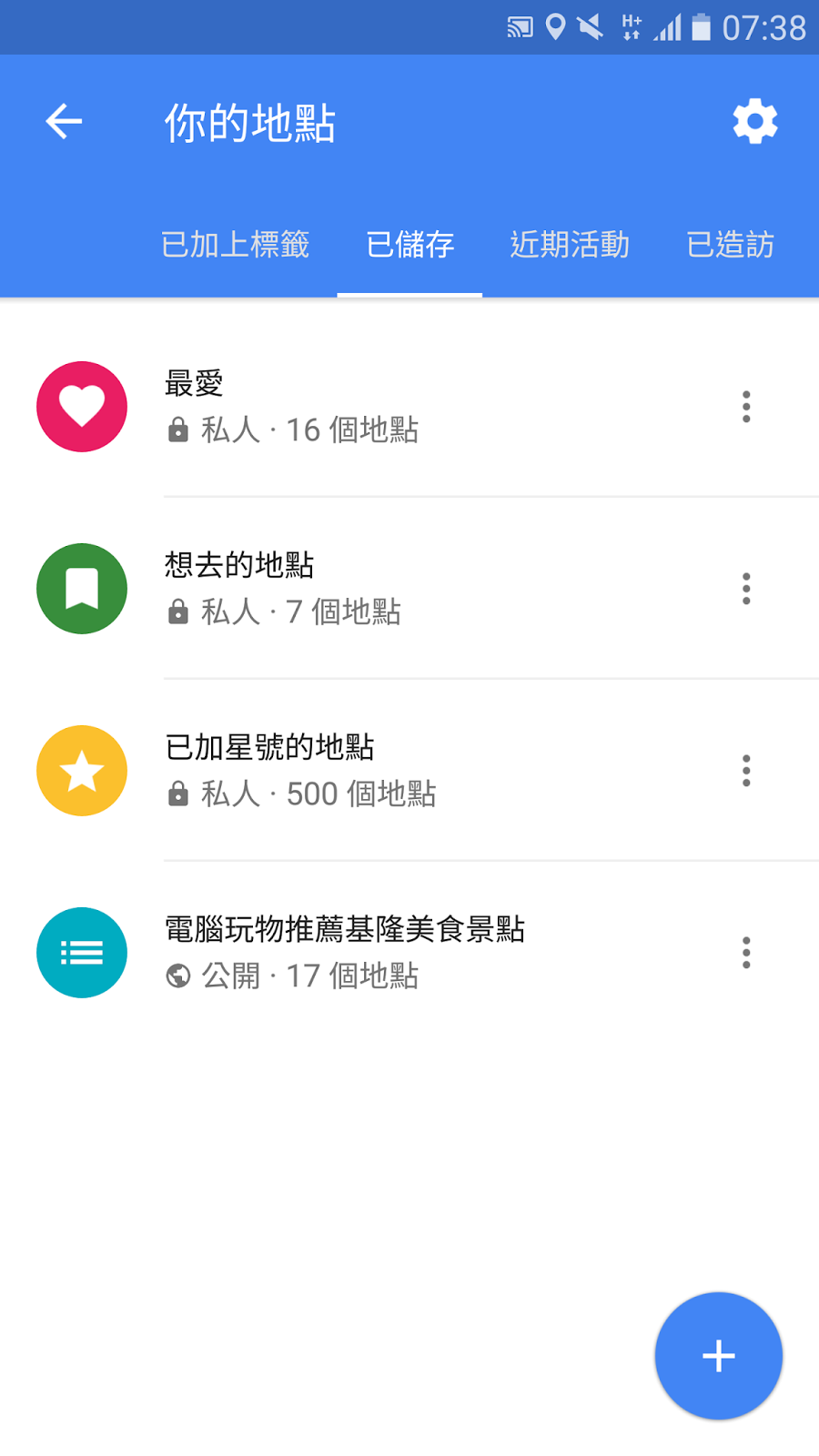Open more options for 想去的地點
The image size is (819, 1456).
(x=746, y=589)
